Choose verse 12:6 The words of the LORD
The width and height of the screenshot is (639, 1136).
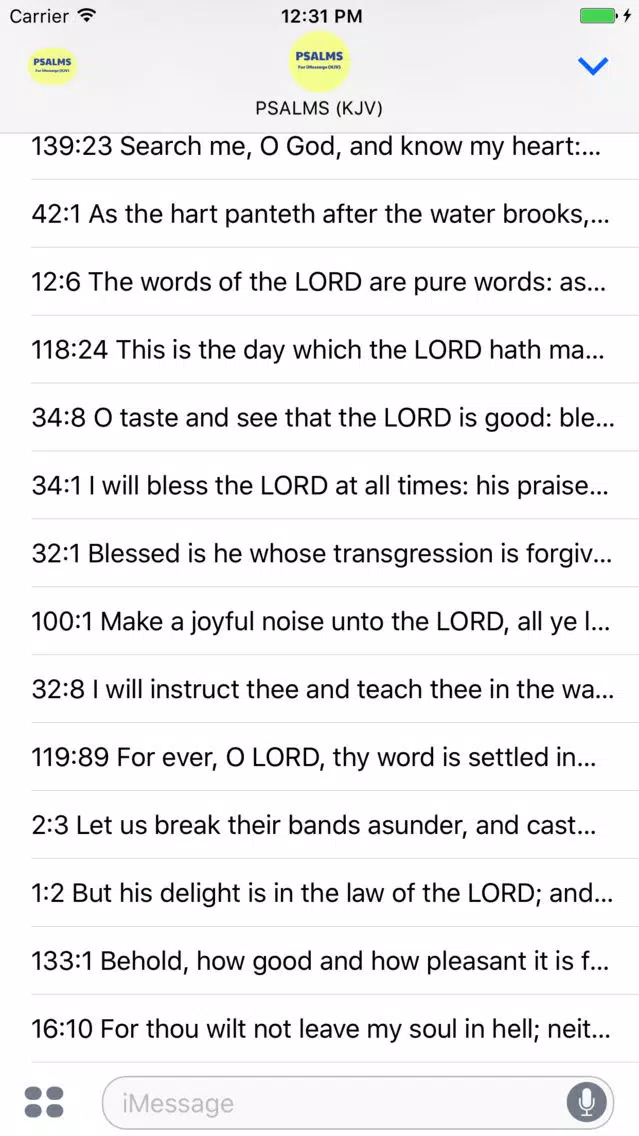tap(335, 282)
